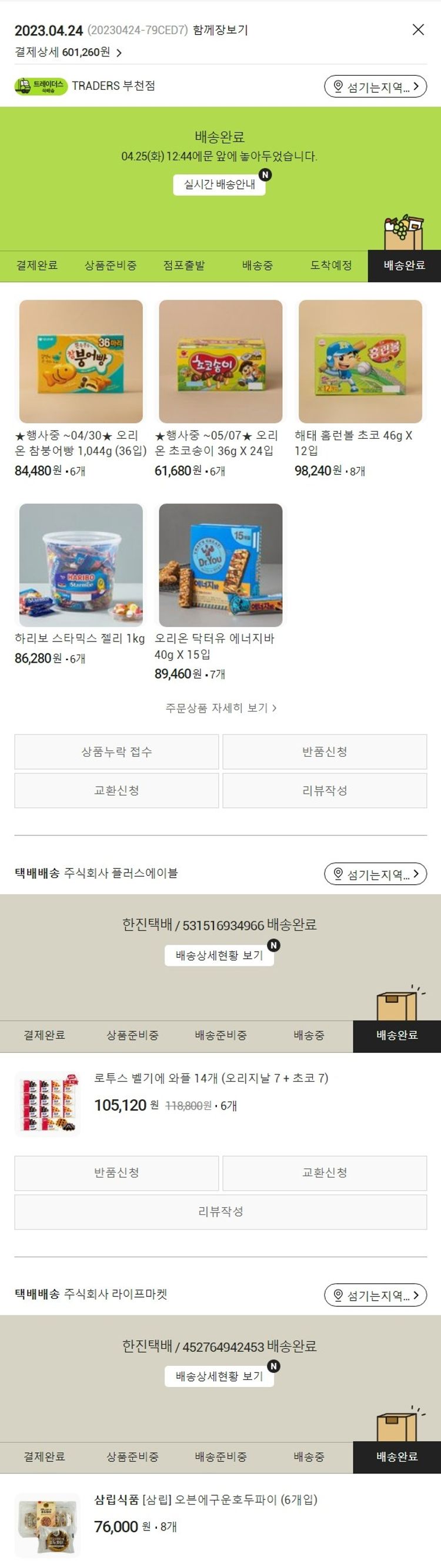View 배송상세현황 for tracking 531516934966

[x=219, y=956]
